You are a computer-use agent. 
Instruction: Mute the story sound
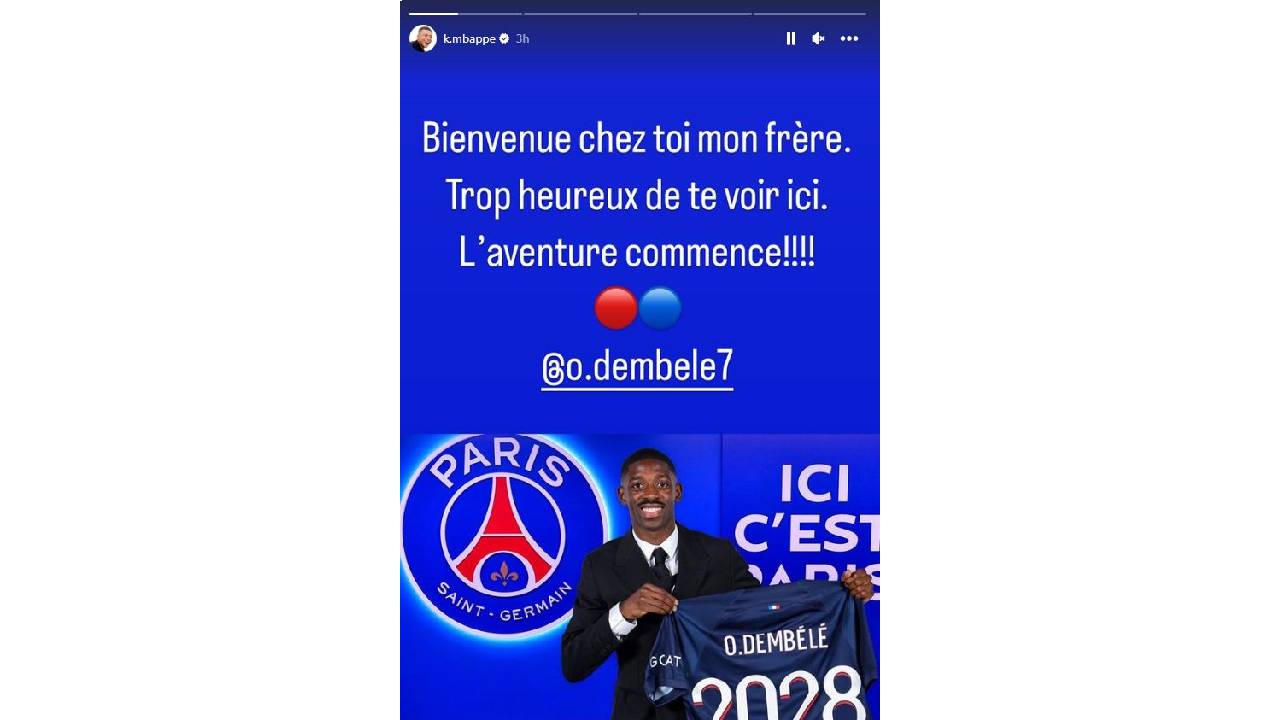click(818, 38)
